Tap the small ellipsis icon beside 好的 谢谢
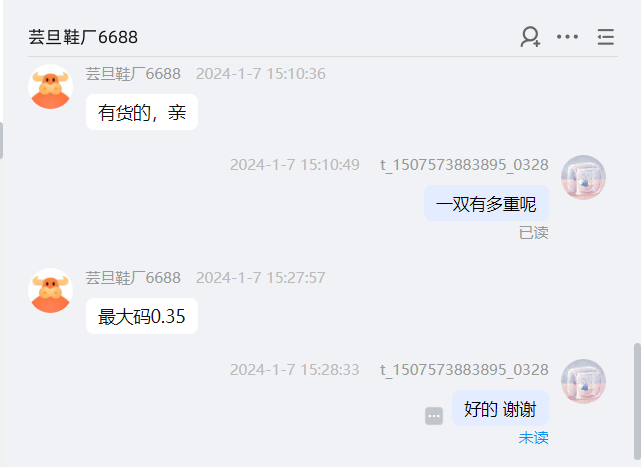The width and height of the screenshot is (641, 467). pyautogui.click(x=434, y=416)
